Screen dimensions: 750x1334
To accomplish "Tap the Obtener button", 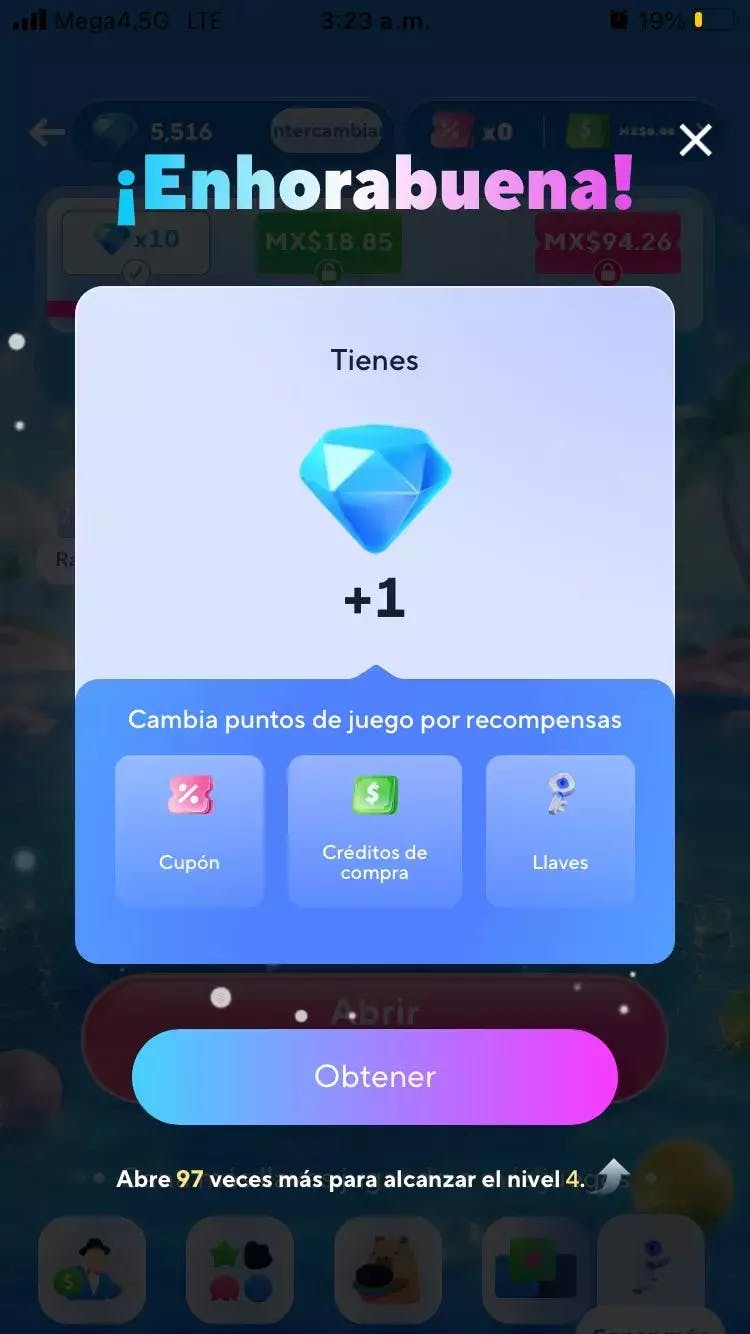I will 375,1076.
